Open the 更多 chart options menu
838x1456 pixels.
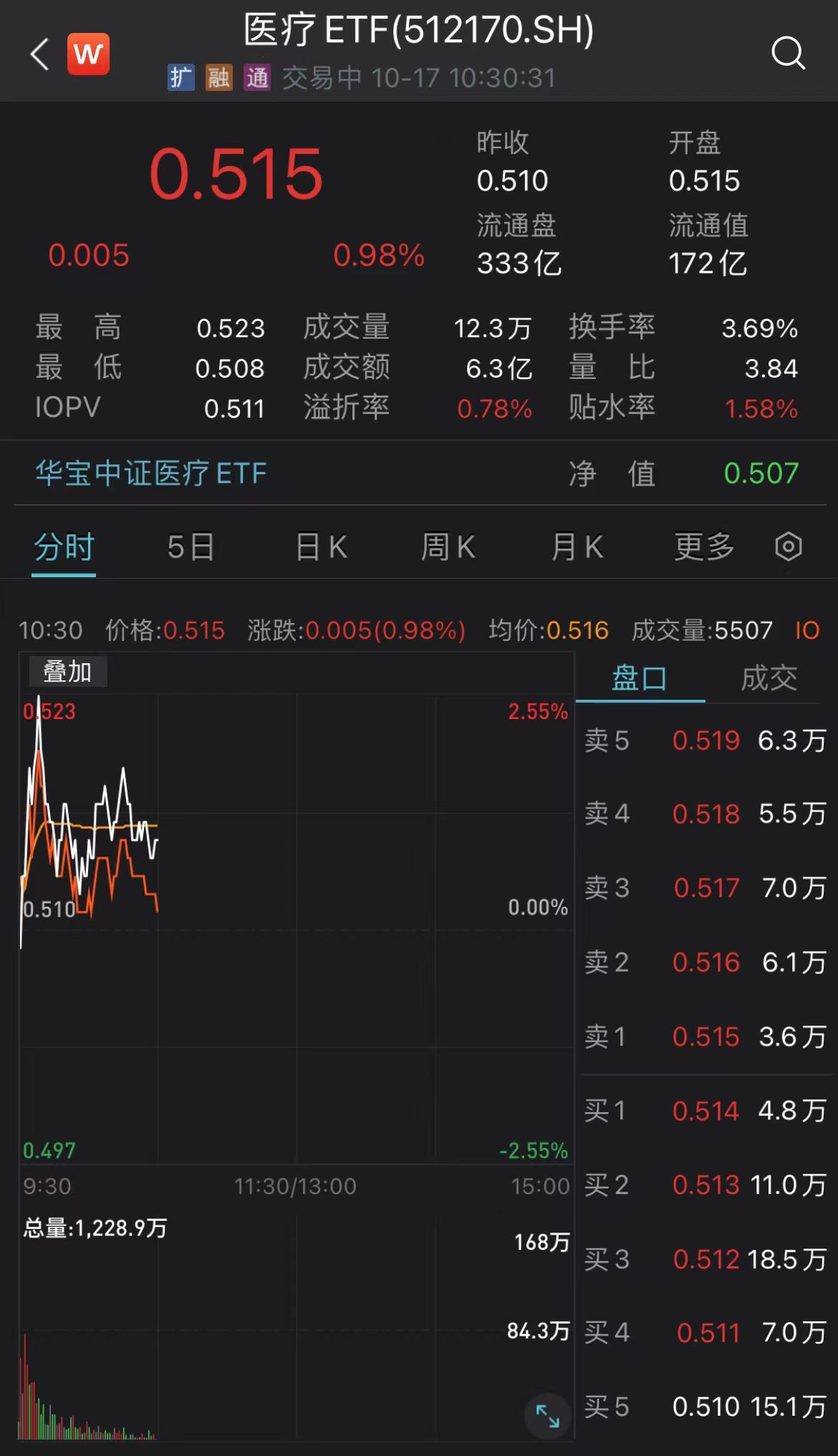703,546
